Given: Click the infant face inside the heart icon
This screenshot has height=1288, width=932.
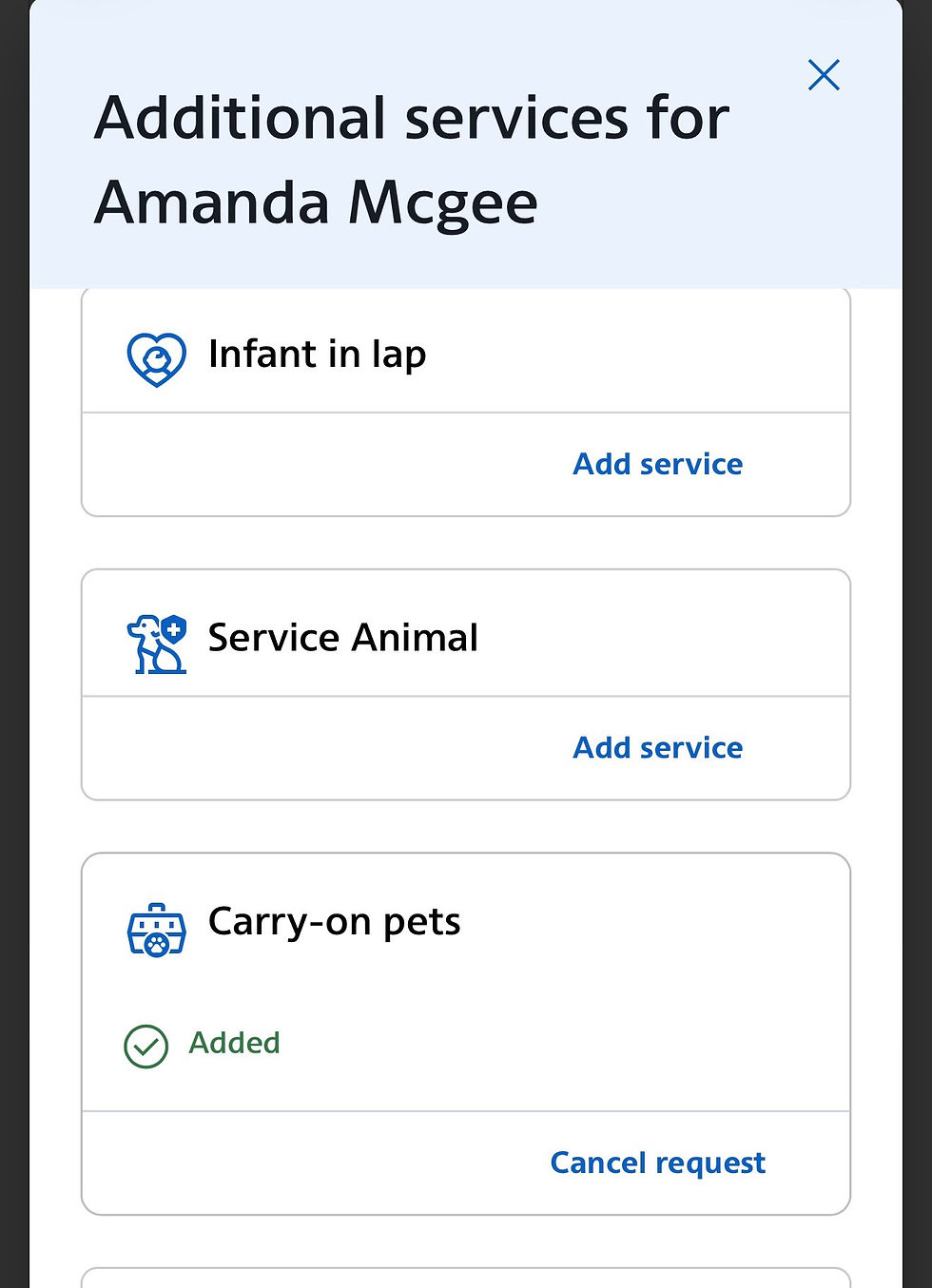Looking at the screenshot, I should pyautogui.click(x=156, y=356).
